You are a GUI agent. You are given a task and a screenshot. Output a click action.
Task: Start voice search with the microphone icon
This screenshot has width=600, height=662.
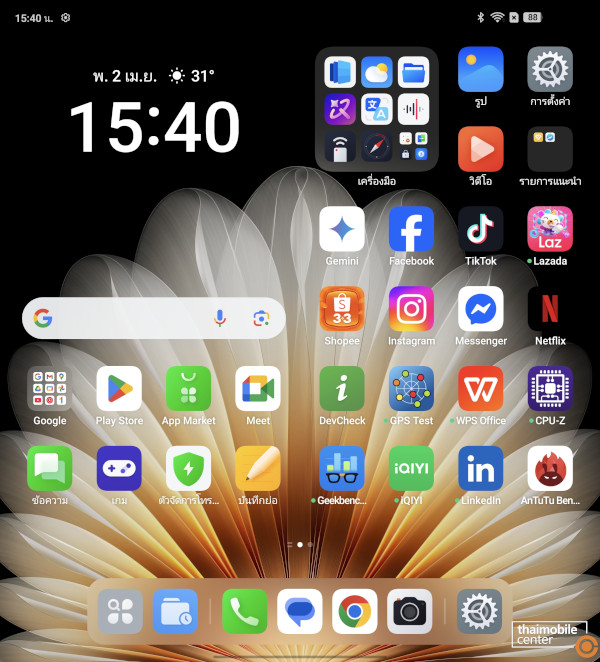(x=220, y=318)
